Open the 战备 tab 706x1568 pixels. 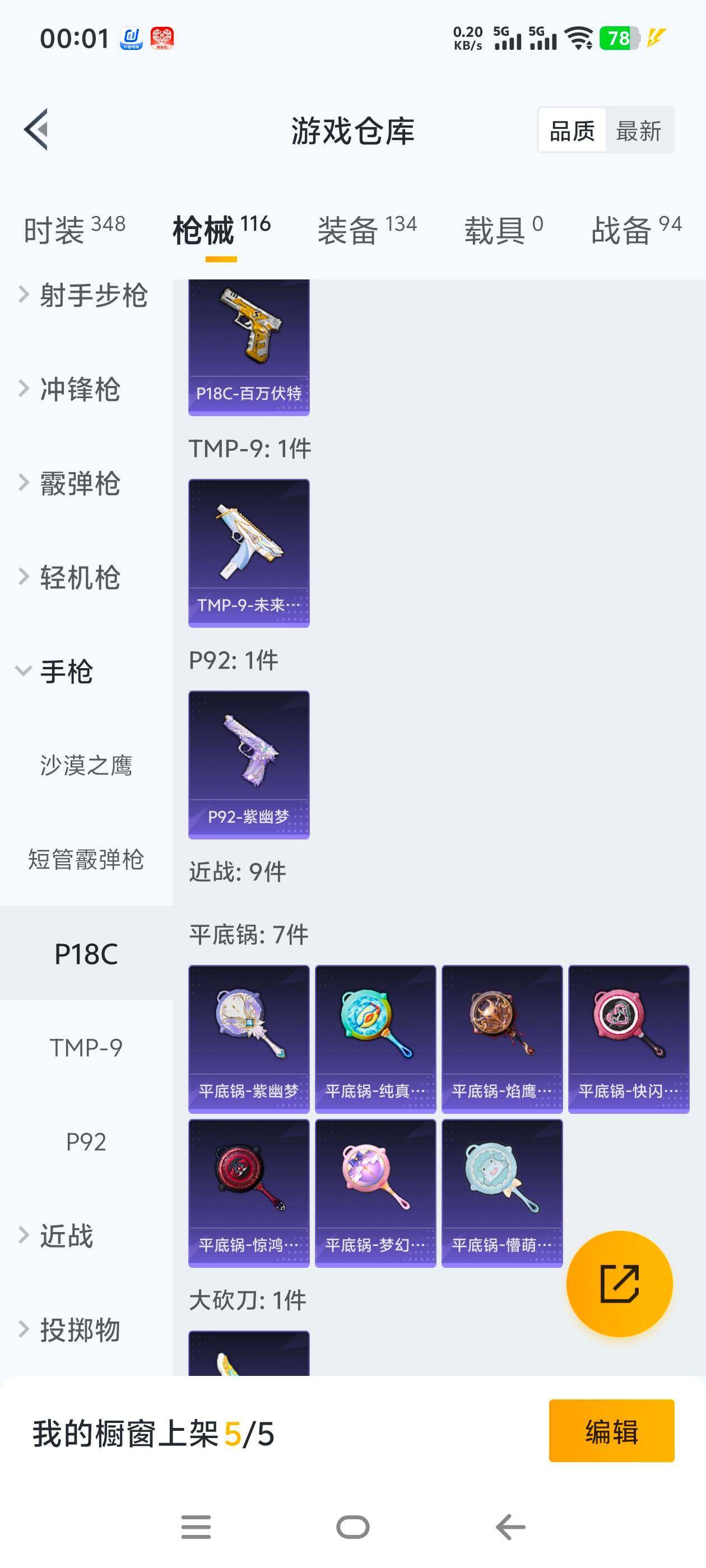pyautogui.click(x=636, y=230)
